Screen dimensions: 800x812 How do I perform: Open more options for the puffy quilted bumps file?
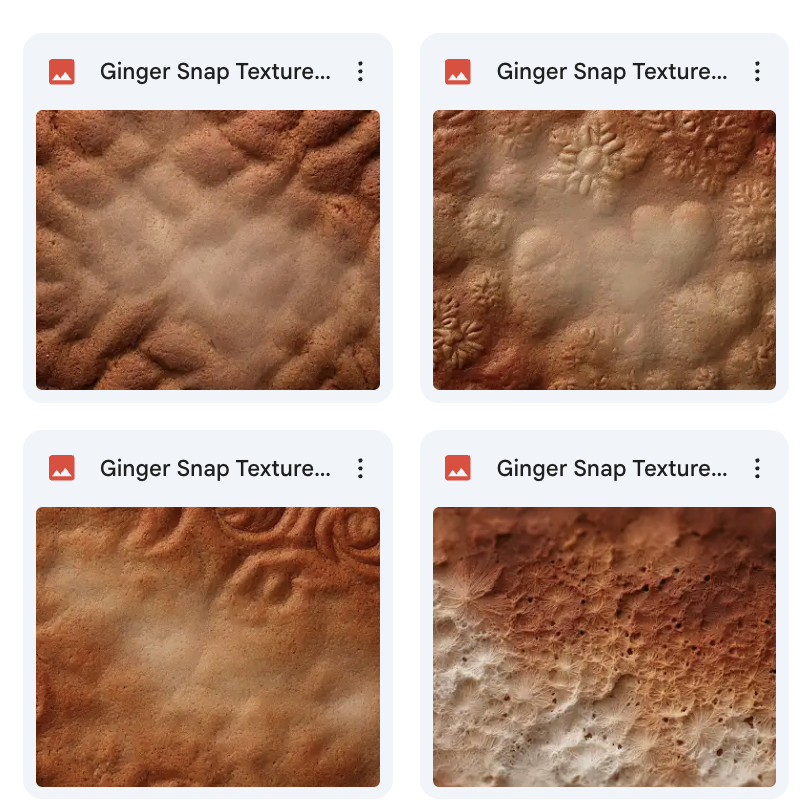pos(361,71)
